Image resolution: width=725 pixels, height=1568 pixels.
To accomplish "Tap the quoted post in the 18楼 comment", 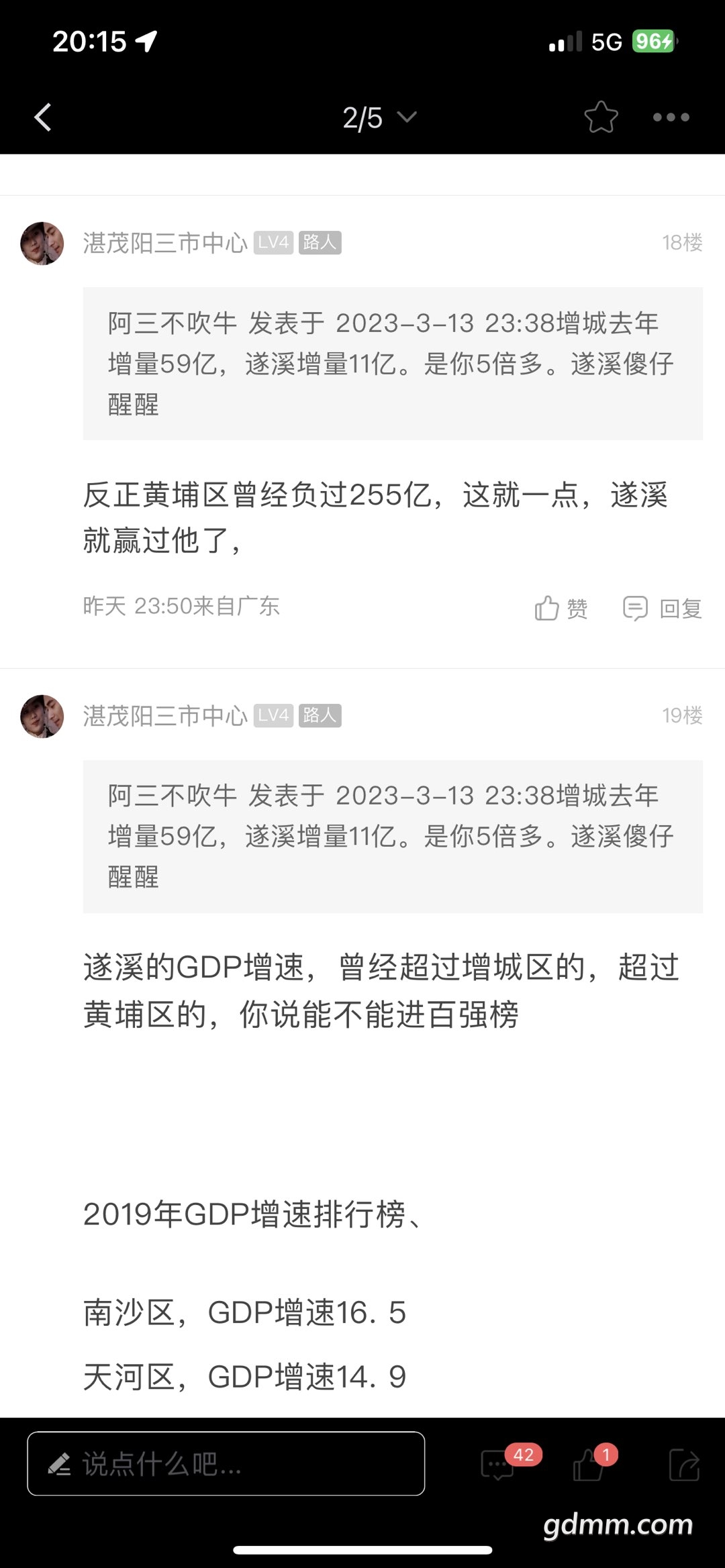I will coord(393,364).
